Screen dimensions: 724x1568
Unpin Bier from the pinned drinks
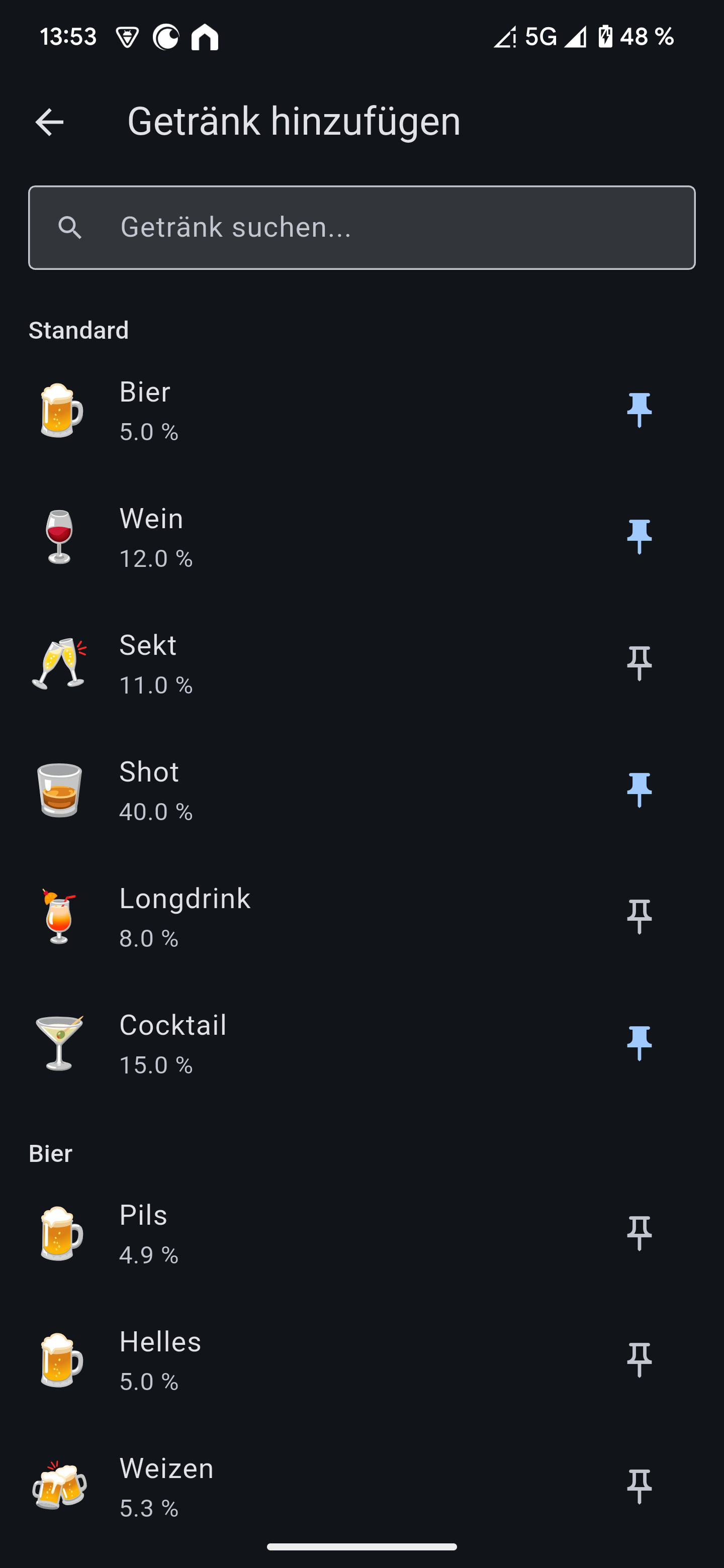(640, 409)
